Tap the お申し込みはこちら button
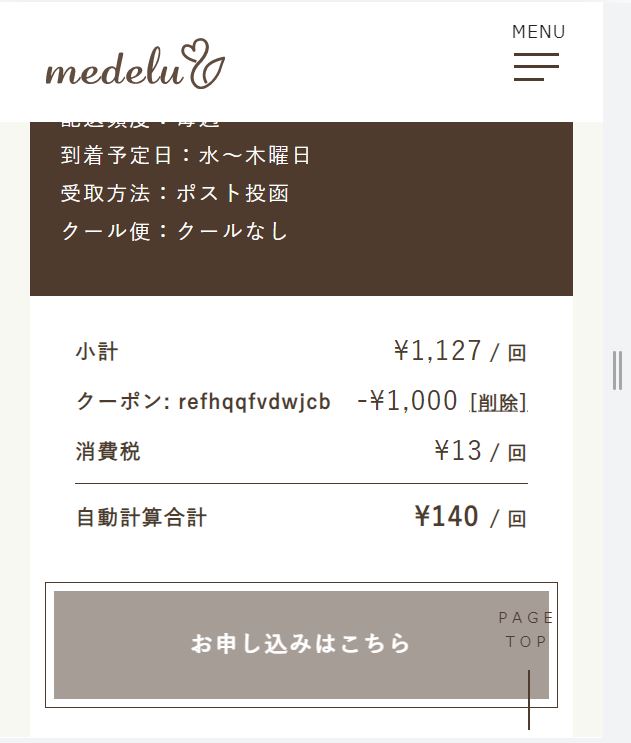The width and height of the screenshot is (631, 743). pos(300,644)
